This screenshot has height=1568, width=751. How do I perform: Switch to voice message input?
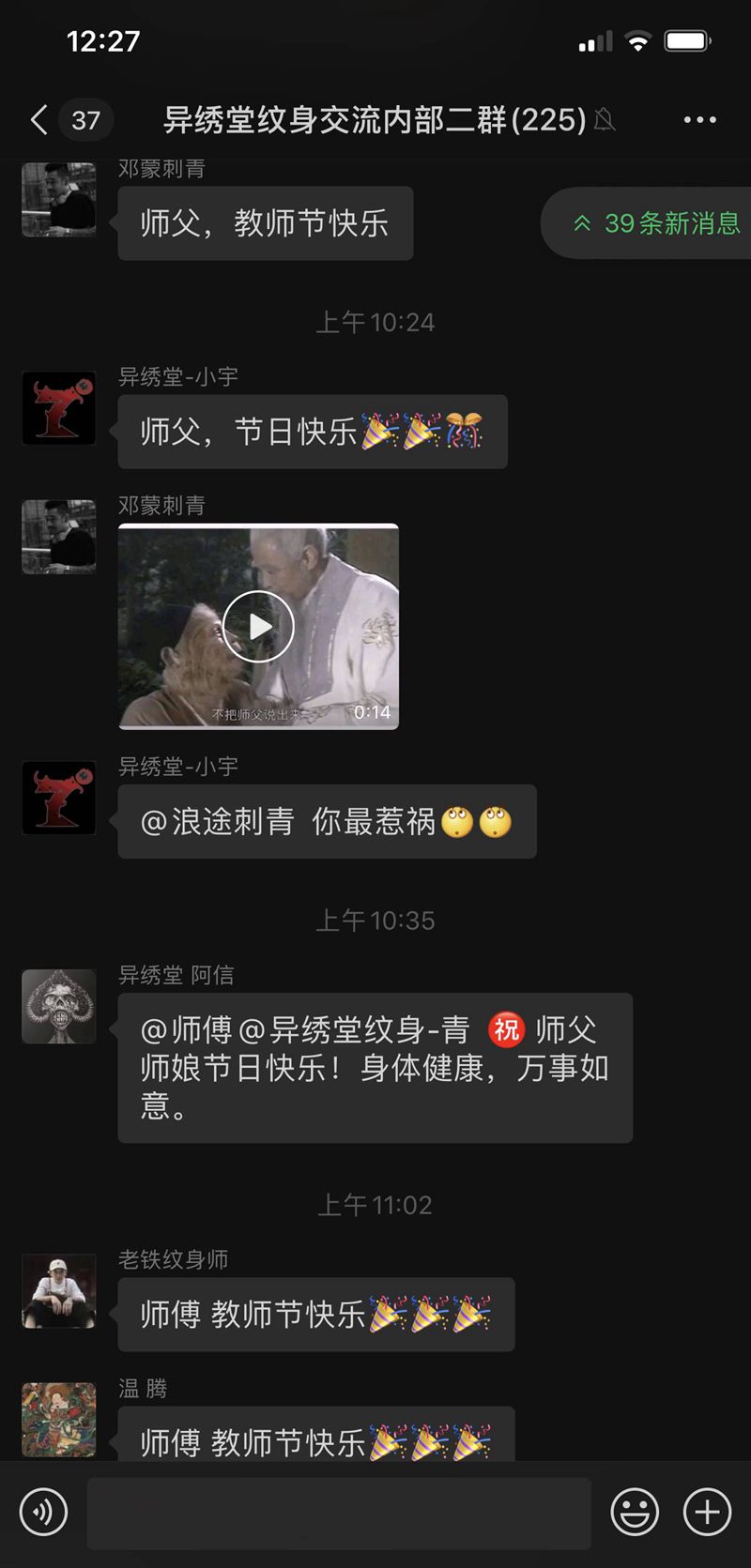click(x=43, y=1512)
